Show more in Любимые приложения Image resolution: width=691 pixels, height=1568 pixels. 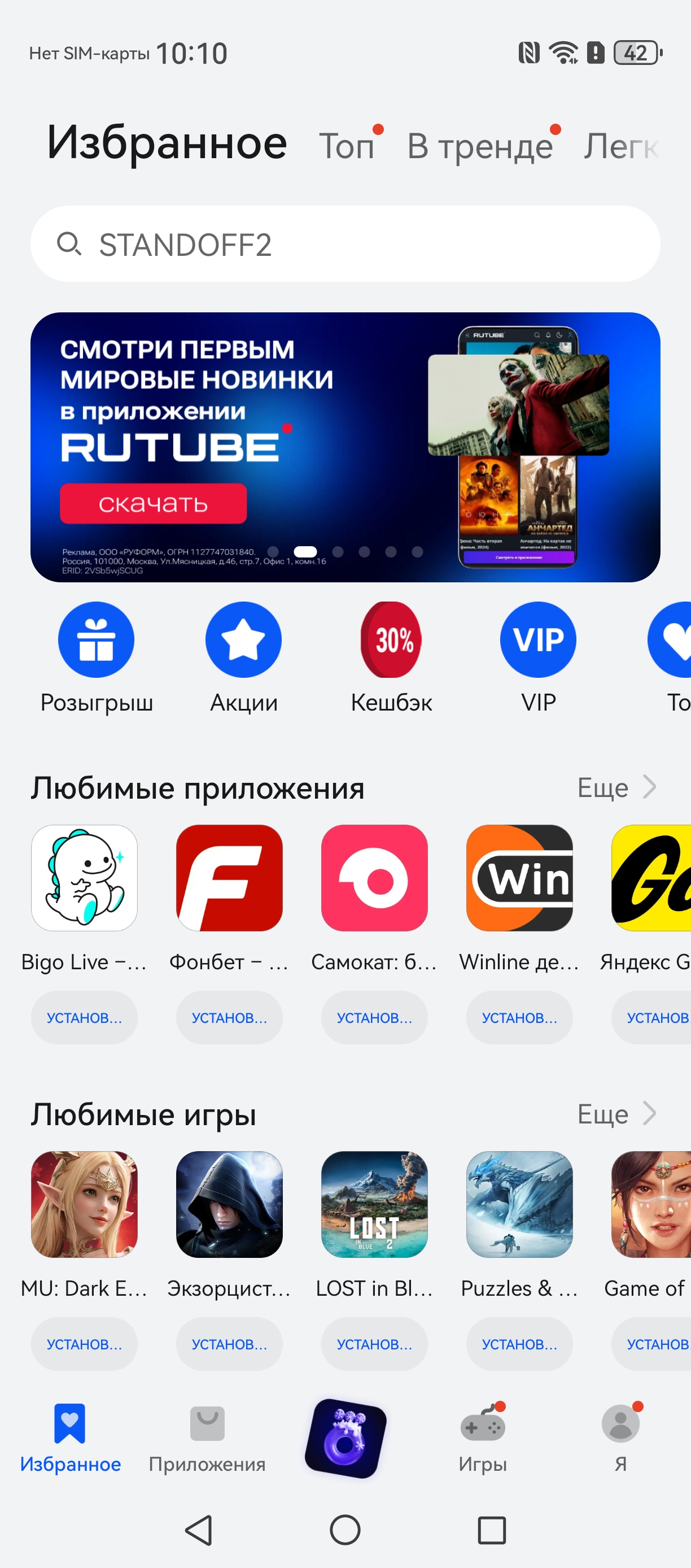pos(615,787)
